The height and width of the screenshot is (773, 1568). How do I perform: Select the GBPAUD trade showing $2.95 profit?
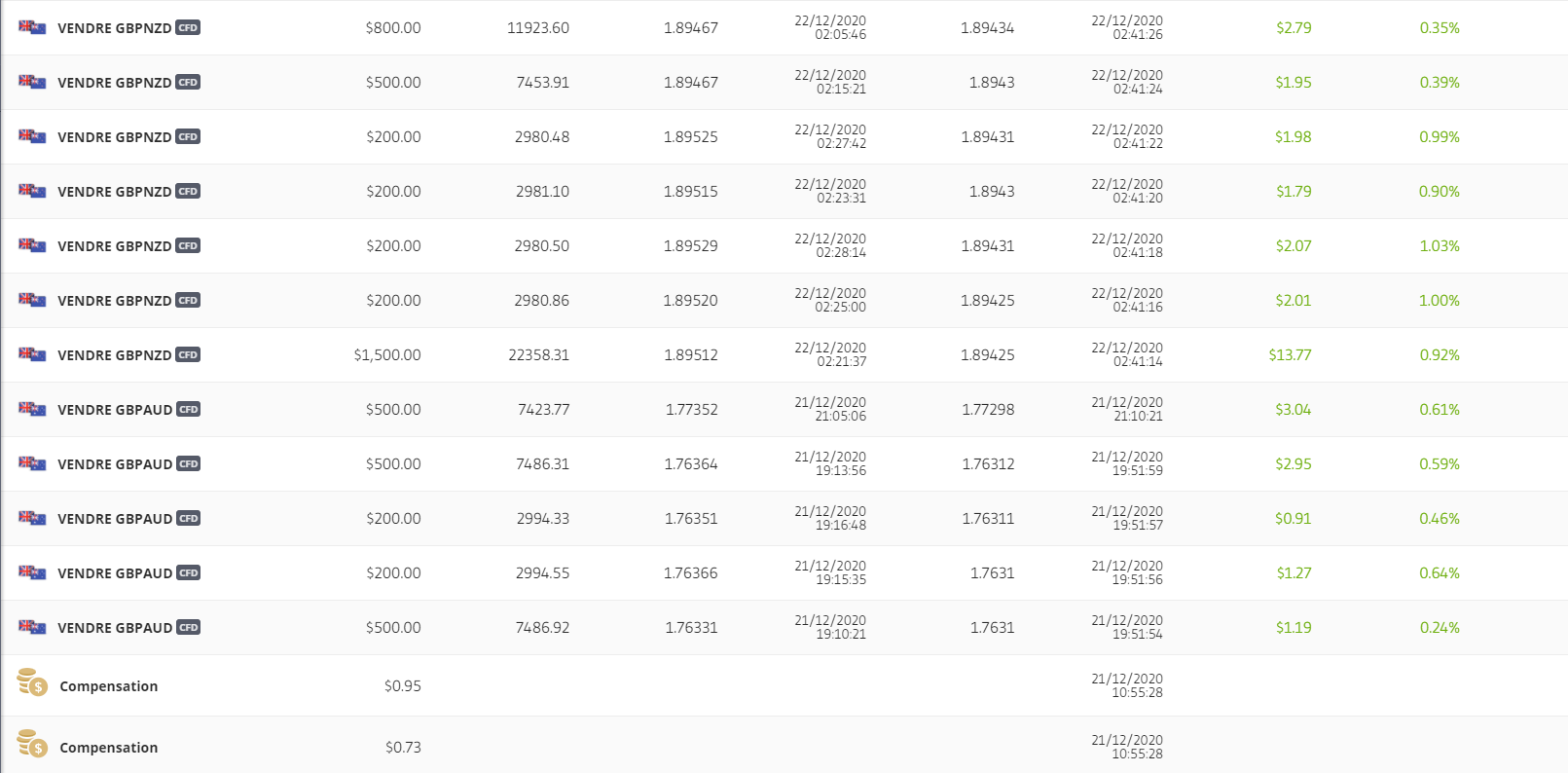(114, 464)
